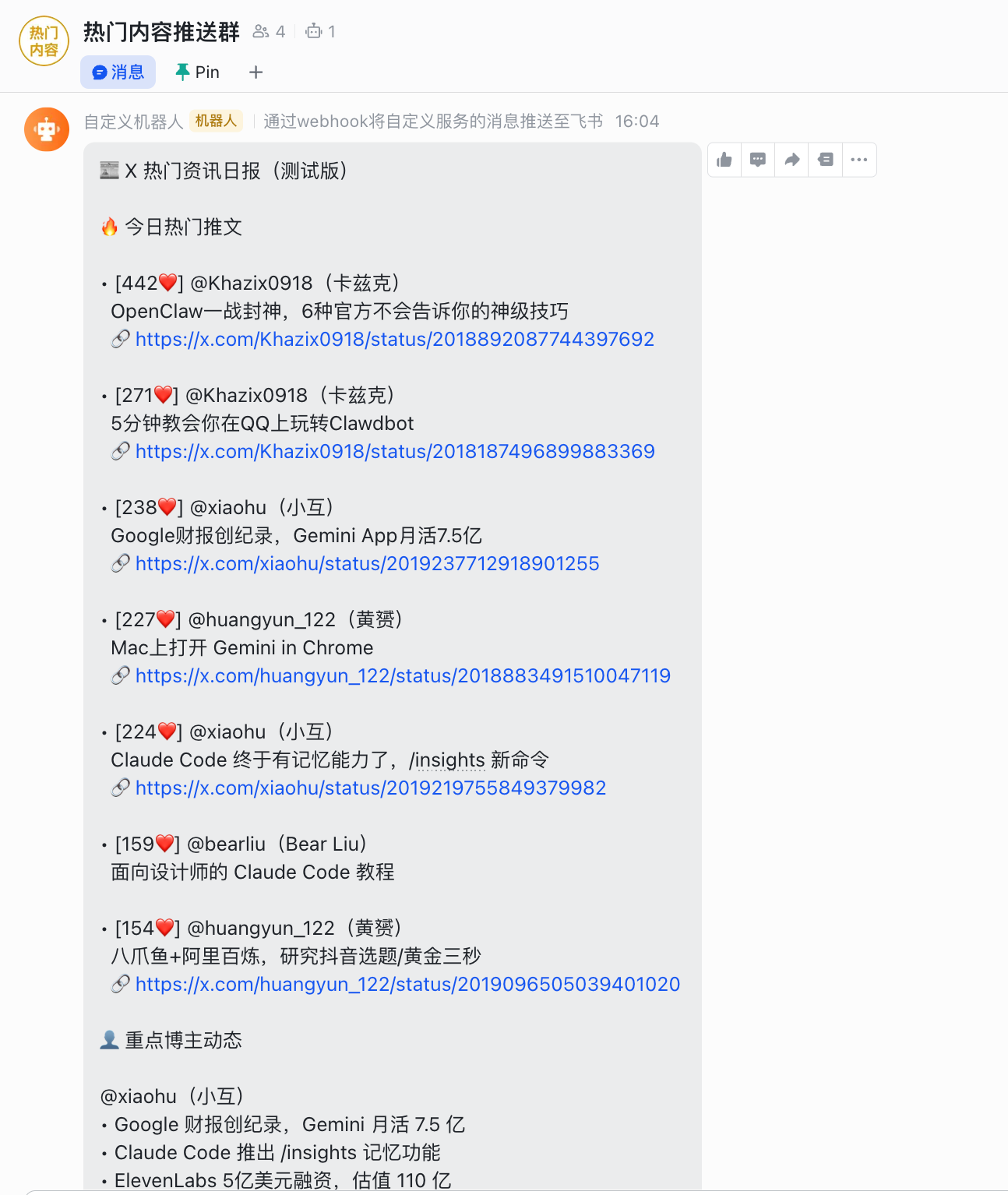
Task: View the bot count in the group
Action: [321, 31]
